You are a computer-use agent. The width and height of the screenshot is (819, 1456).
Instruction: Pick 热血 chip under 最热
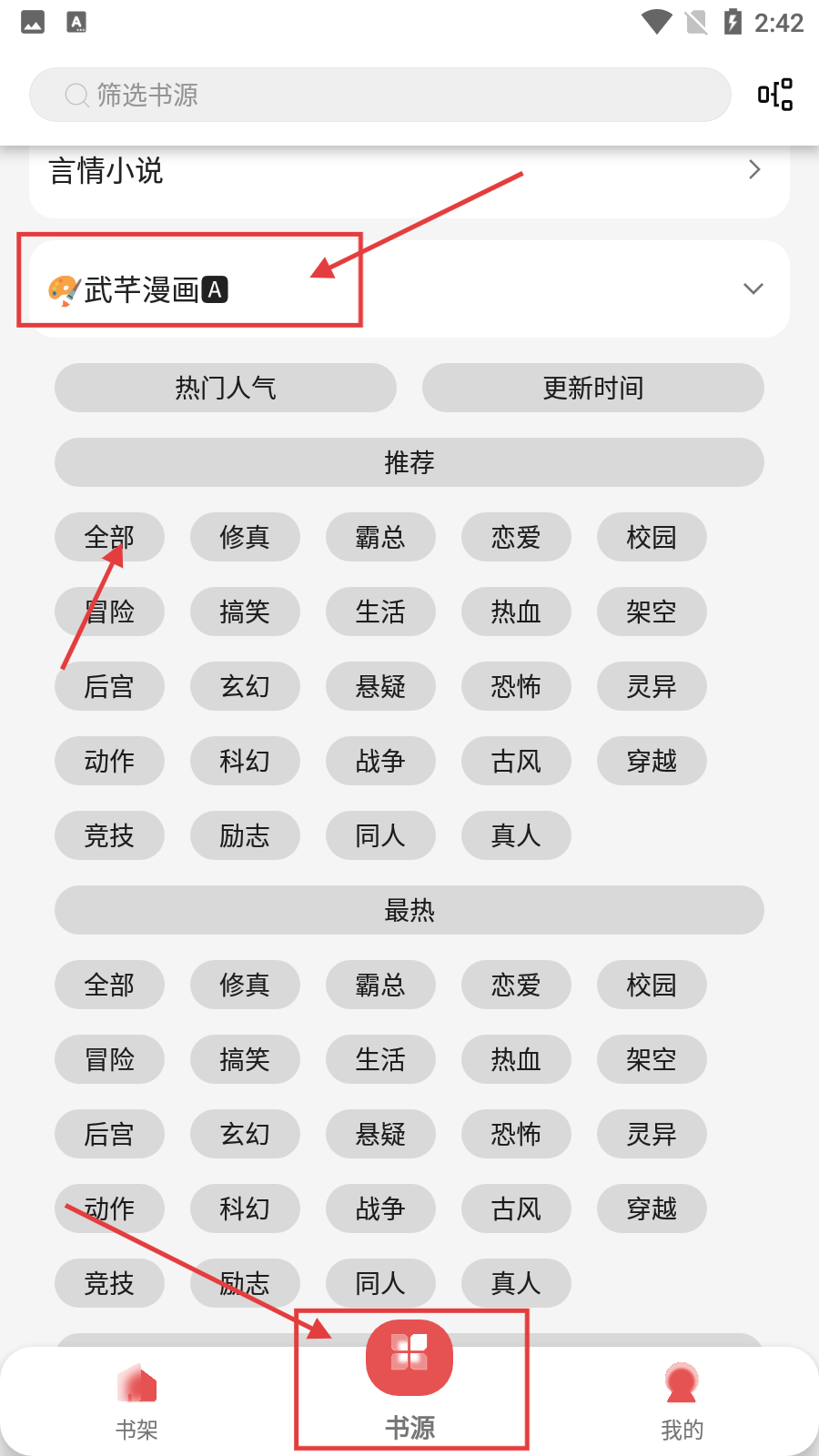click(516, 1059)
